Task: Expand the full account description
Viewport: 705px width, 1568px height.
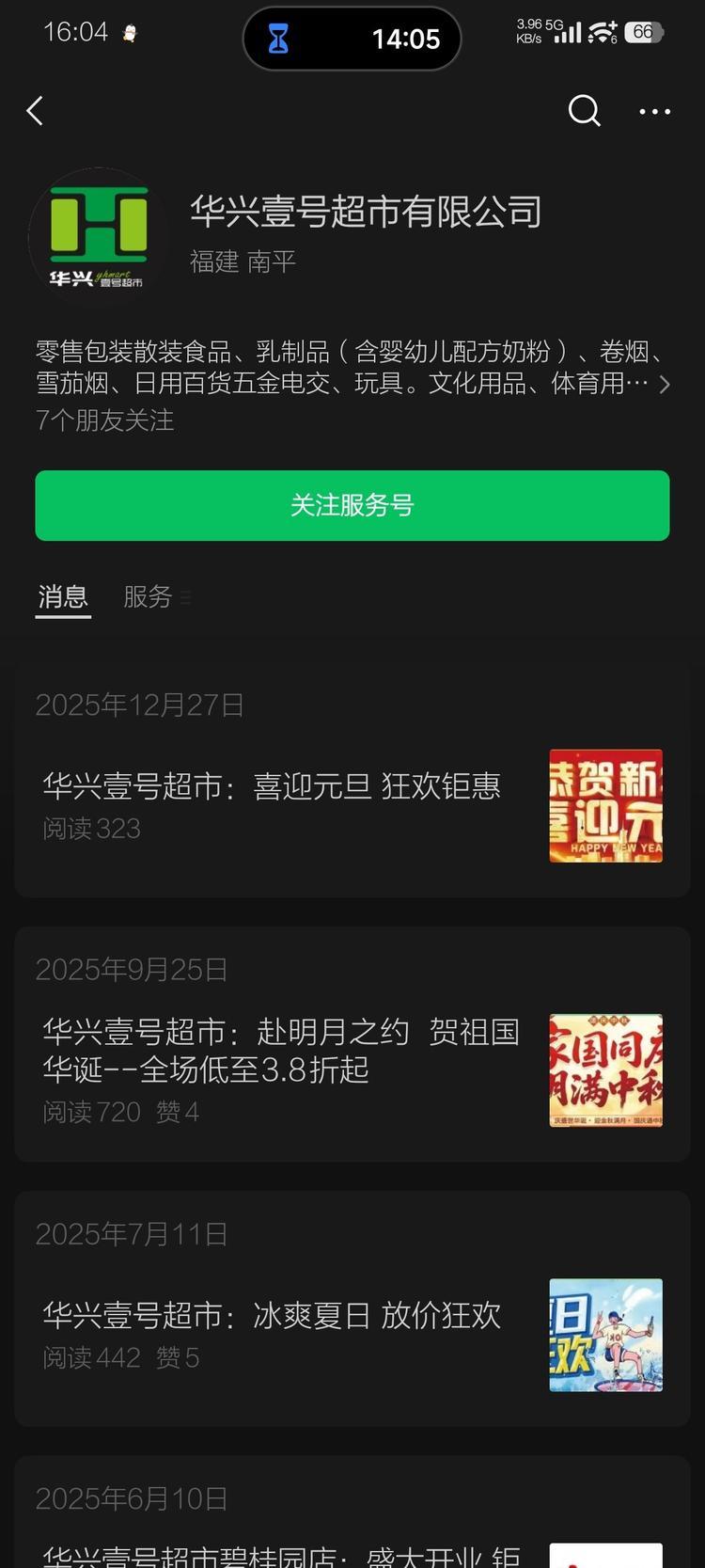Action: point(664,384)
